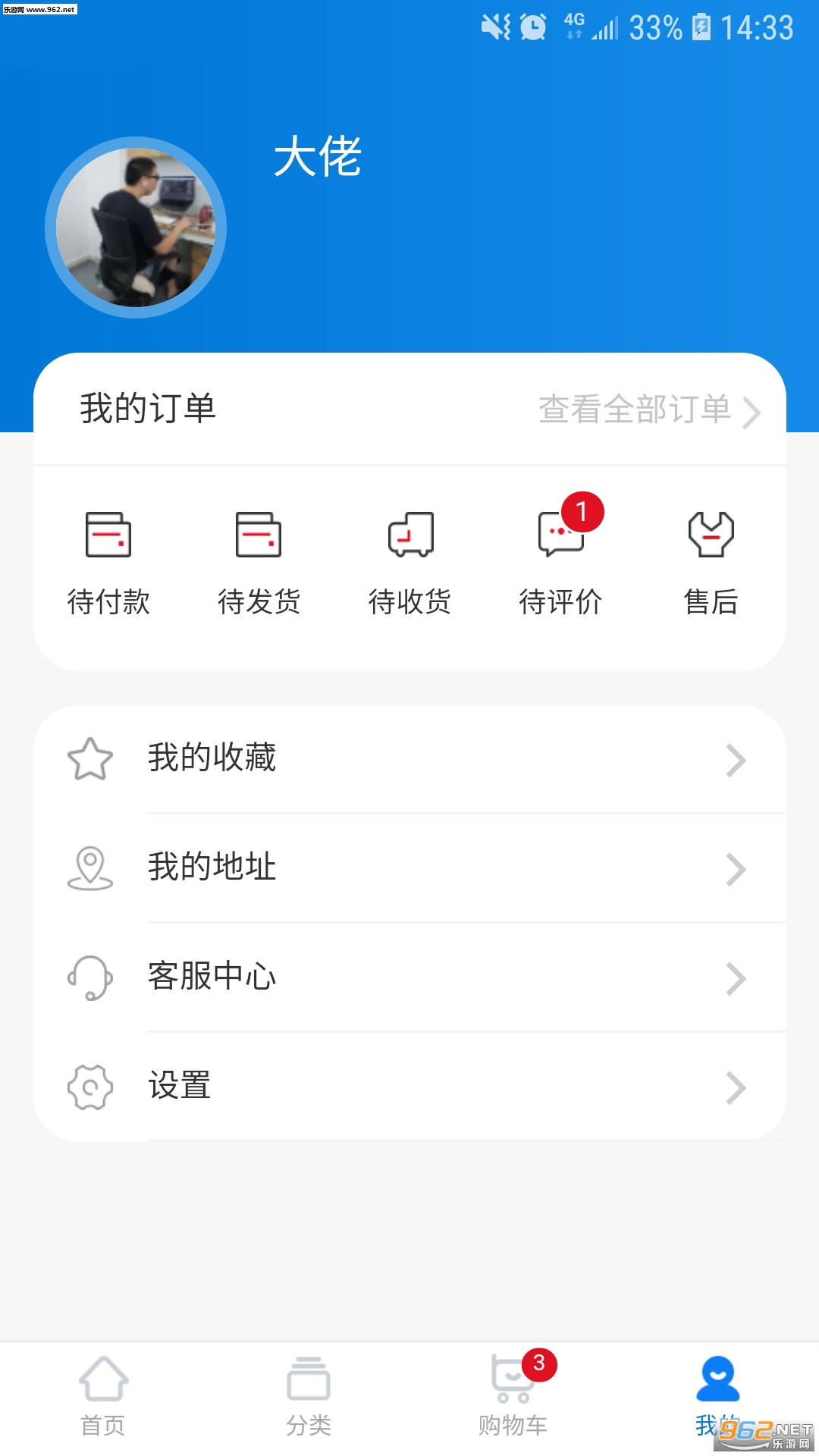
Task: Open 我的收藏 favorites list
Action: coord(409,759)
